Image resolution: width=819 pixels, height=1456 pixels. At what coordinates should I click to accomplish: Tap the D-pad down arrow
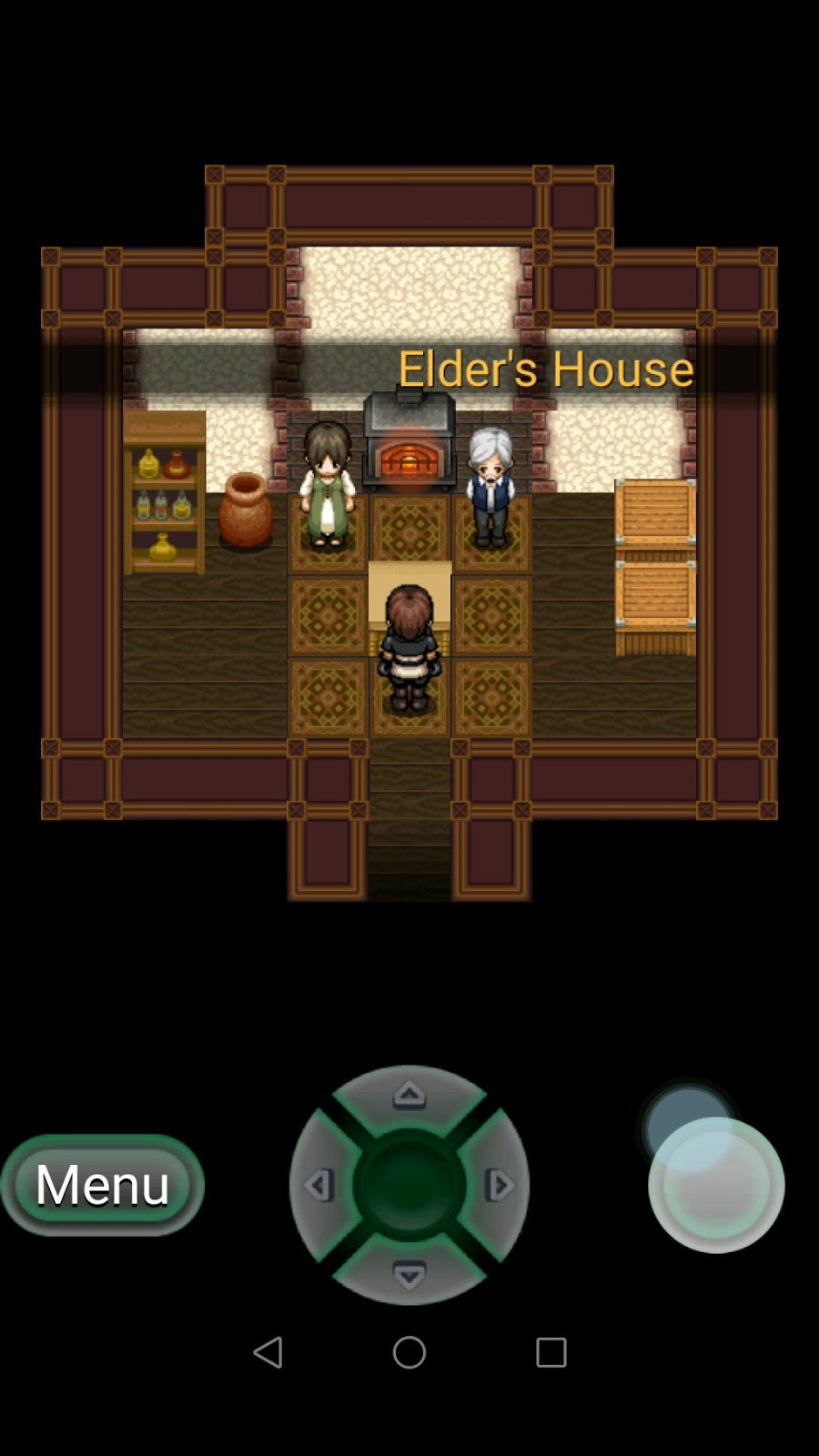(409, 1274)
